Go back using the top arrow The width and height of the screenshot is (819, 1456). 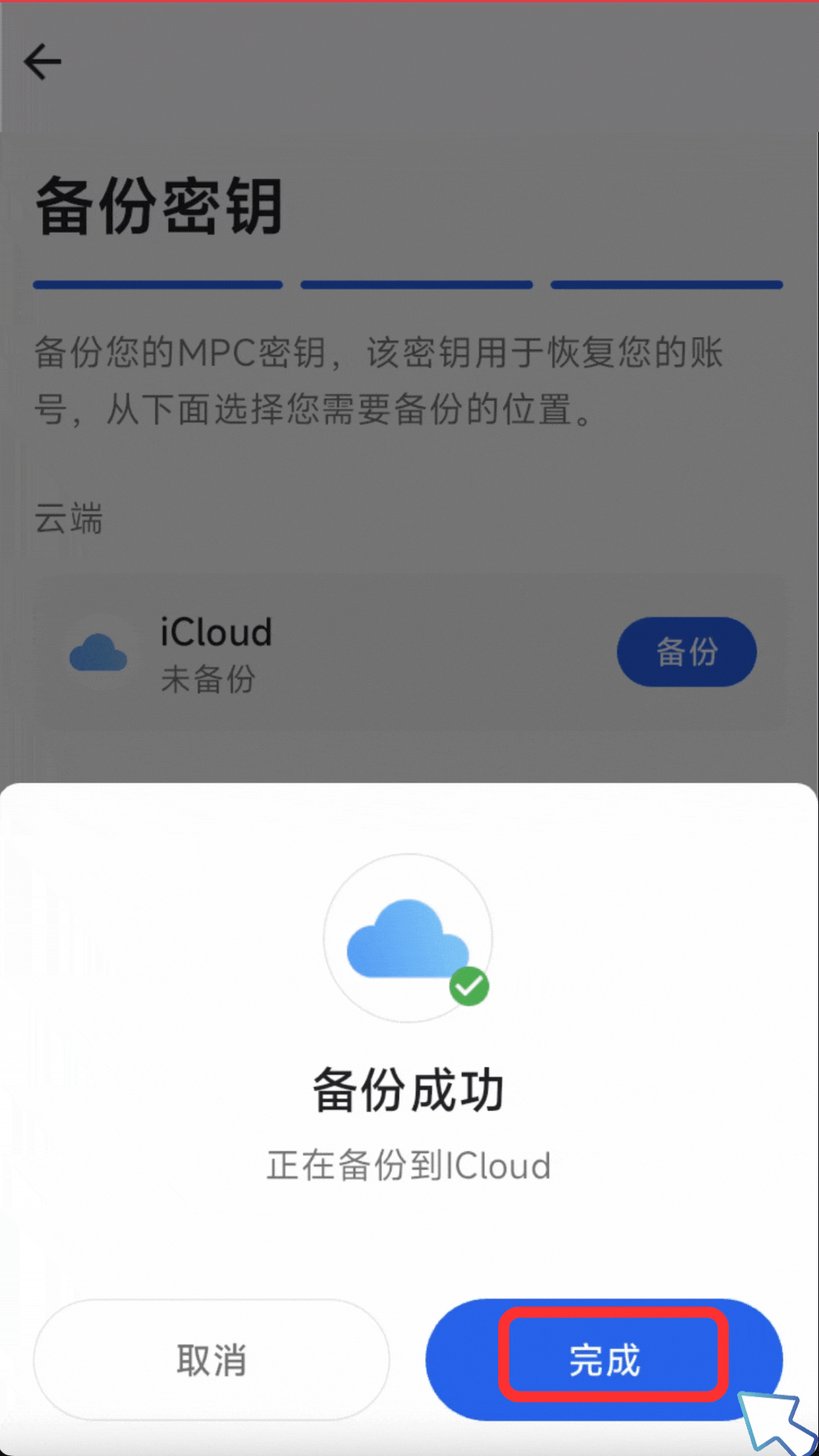[x=42, y=61]
